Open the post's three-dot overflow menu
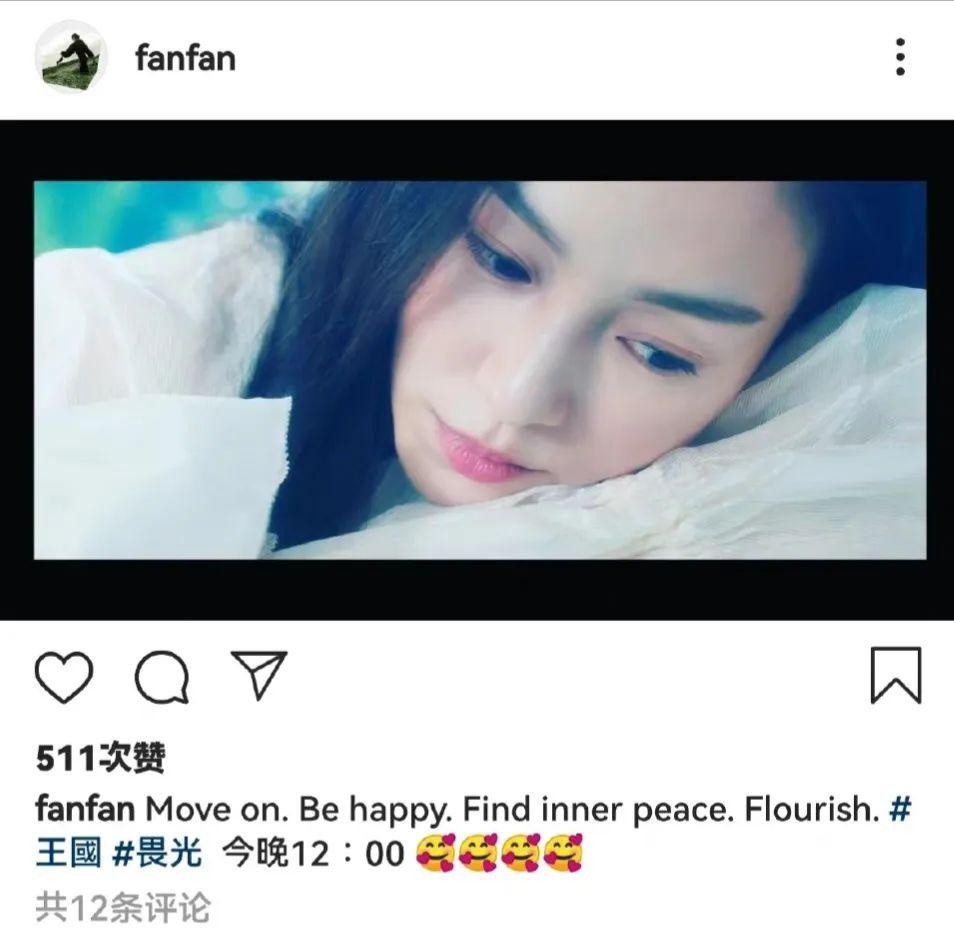The image size is (954, 933). click(x=900, y=57)
